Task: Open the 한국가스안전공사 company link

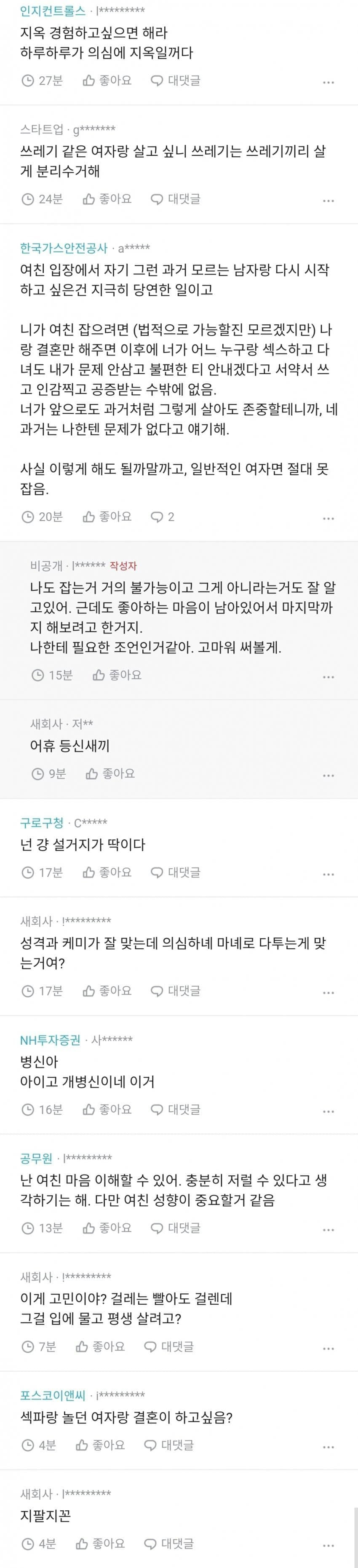Action: tap(63, 248)
